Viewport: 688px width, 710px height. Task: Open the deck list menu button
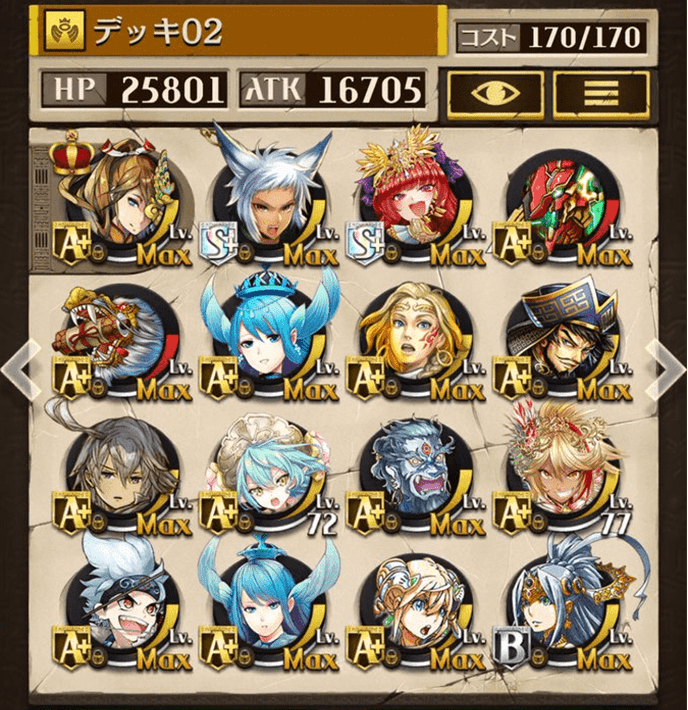coord(601,92)
